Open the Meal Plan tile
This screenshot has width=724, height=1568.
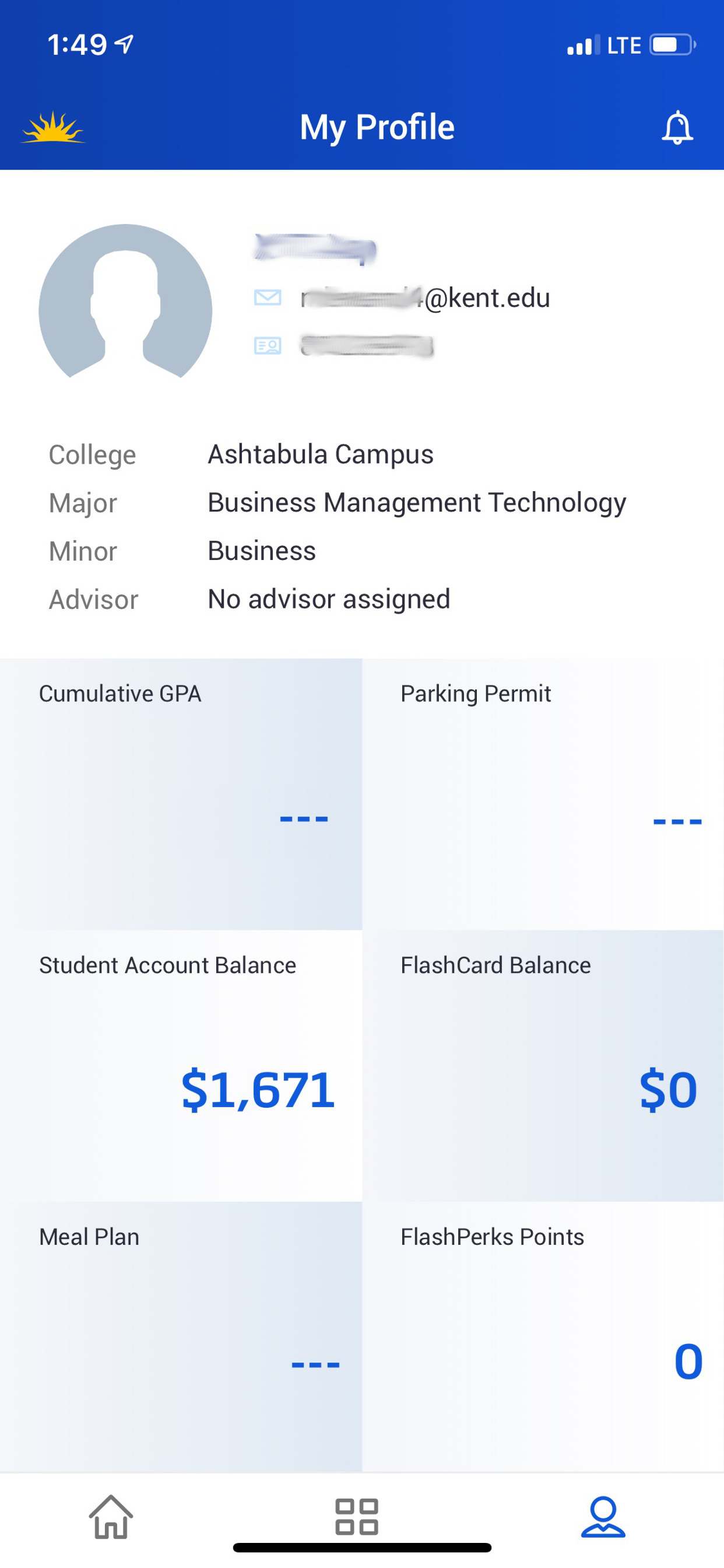point(181,1336)
